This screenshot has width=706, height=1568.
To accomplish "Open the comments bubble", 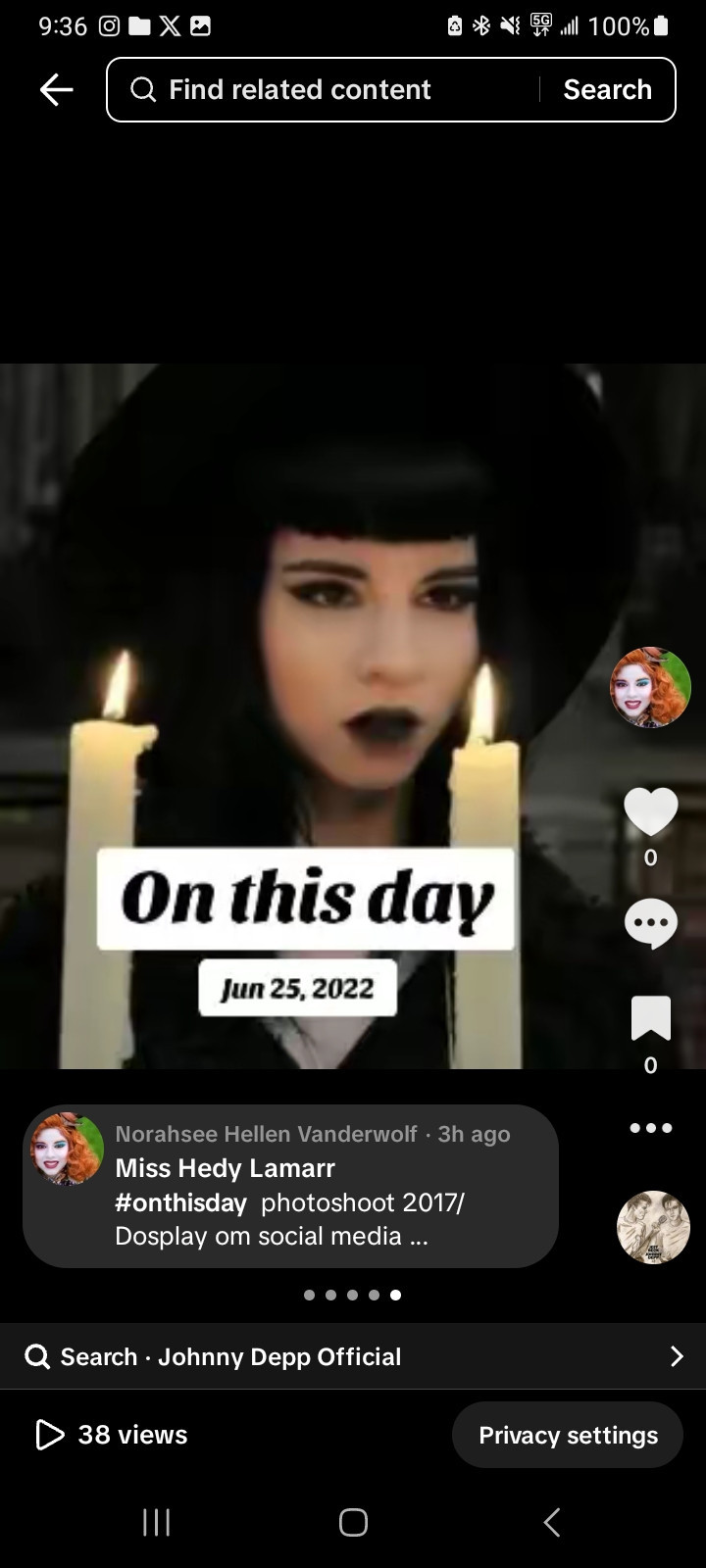I will (x=650, y=923).
